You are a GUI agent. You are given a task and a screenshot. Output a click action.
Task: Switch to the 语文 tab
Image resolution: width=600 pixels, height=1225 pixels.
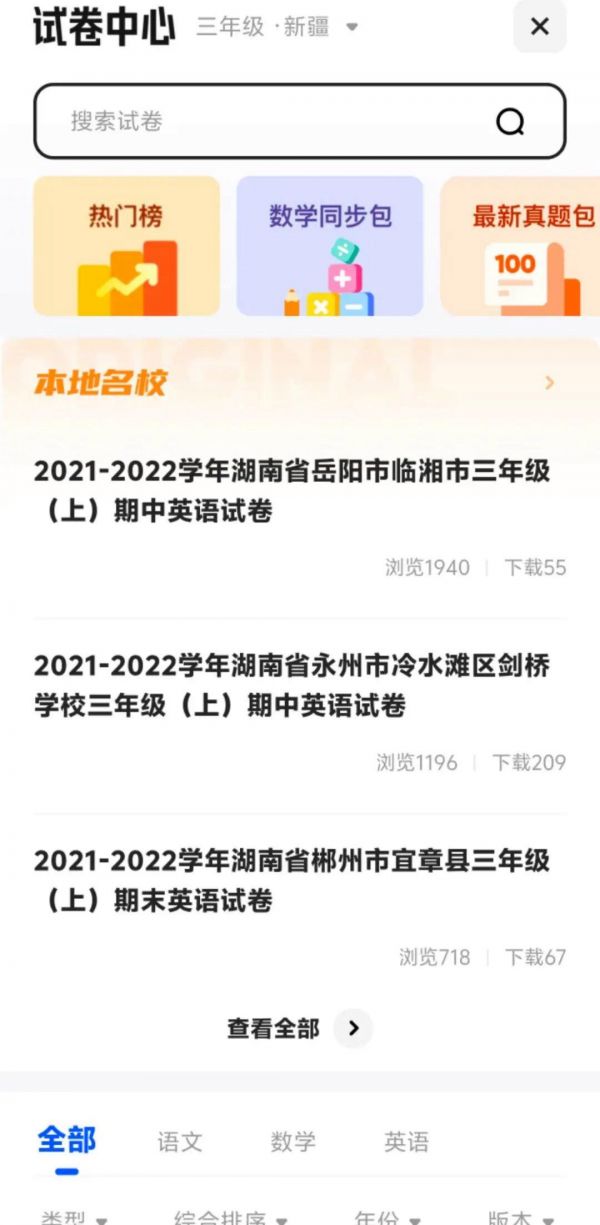click(x=180, y=1142)
